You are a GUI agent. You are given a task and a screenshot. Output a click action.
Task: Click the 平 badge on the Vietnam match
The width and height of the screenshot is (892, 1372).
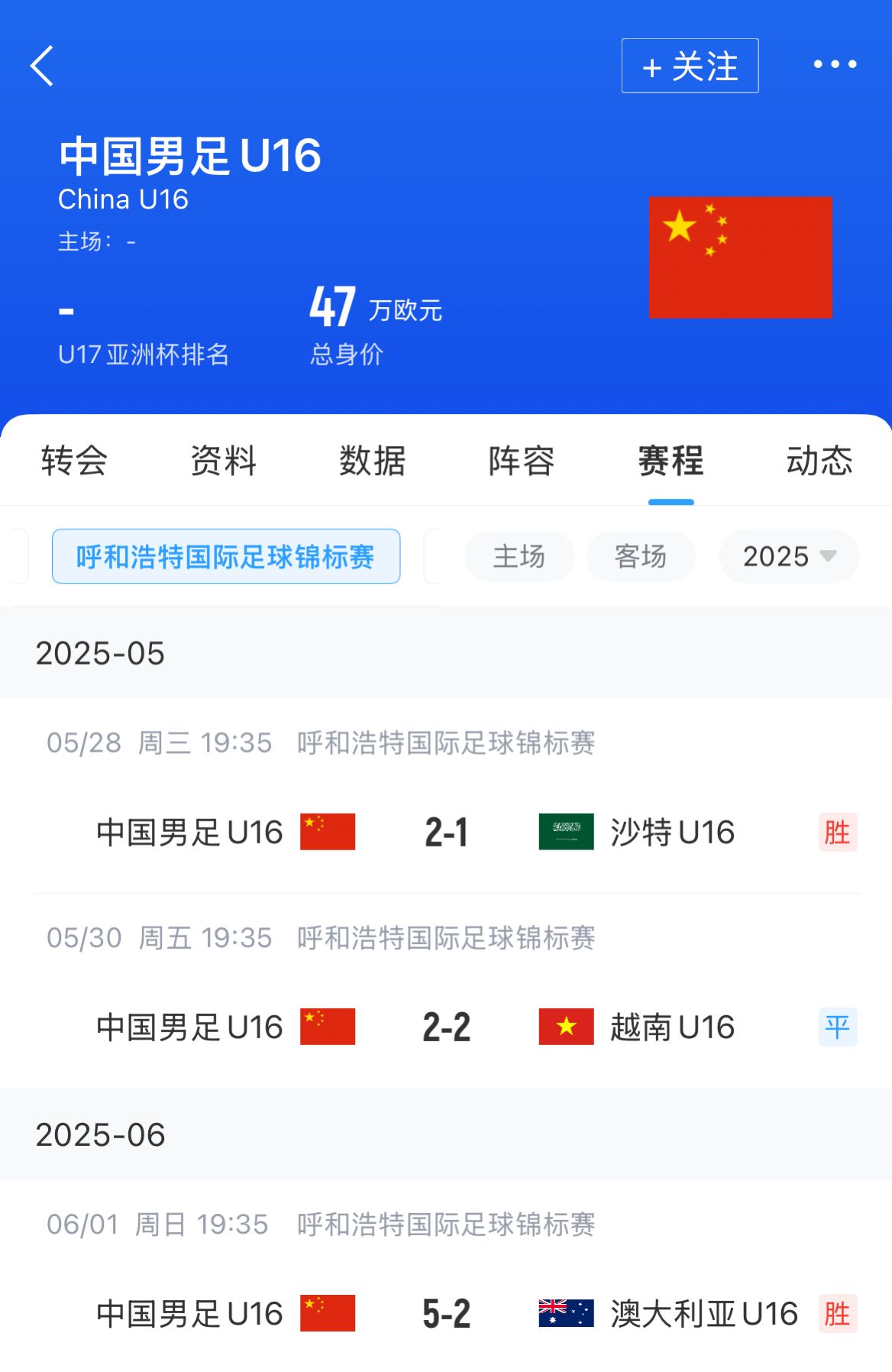click(837, 1027)
